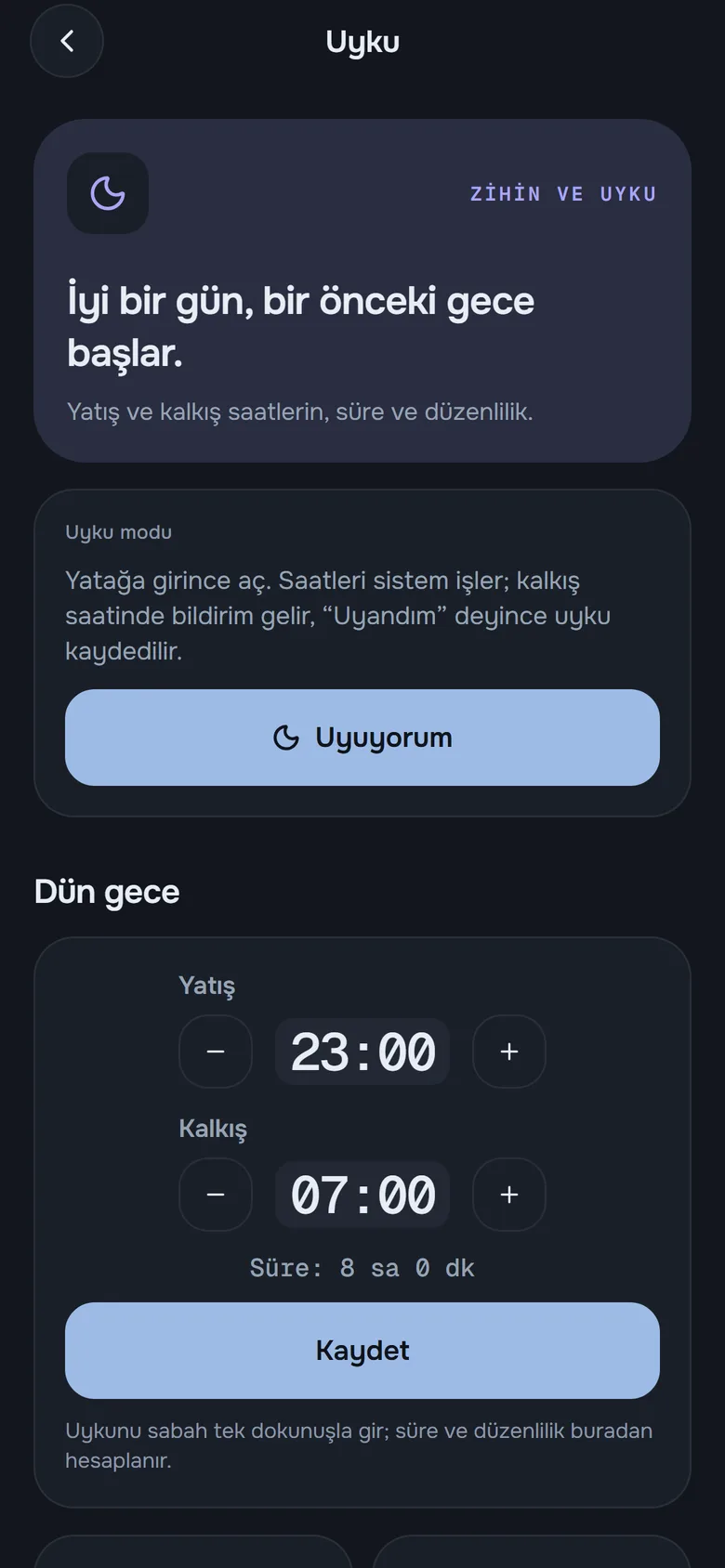Screen dimensions: 725x1568
Task: Decrease the Kalkış wake time with minus
Action: tap(216, 1195)
